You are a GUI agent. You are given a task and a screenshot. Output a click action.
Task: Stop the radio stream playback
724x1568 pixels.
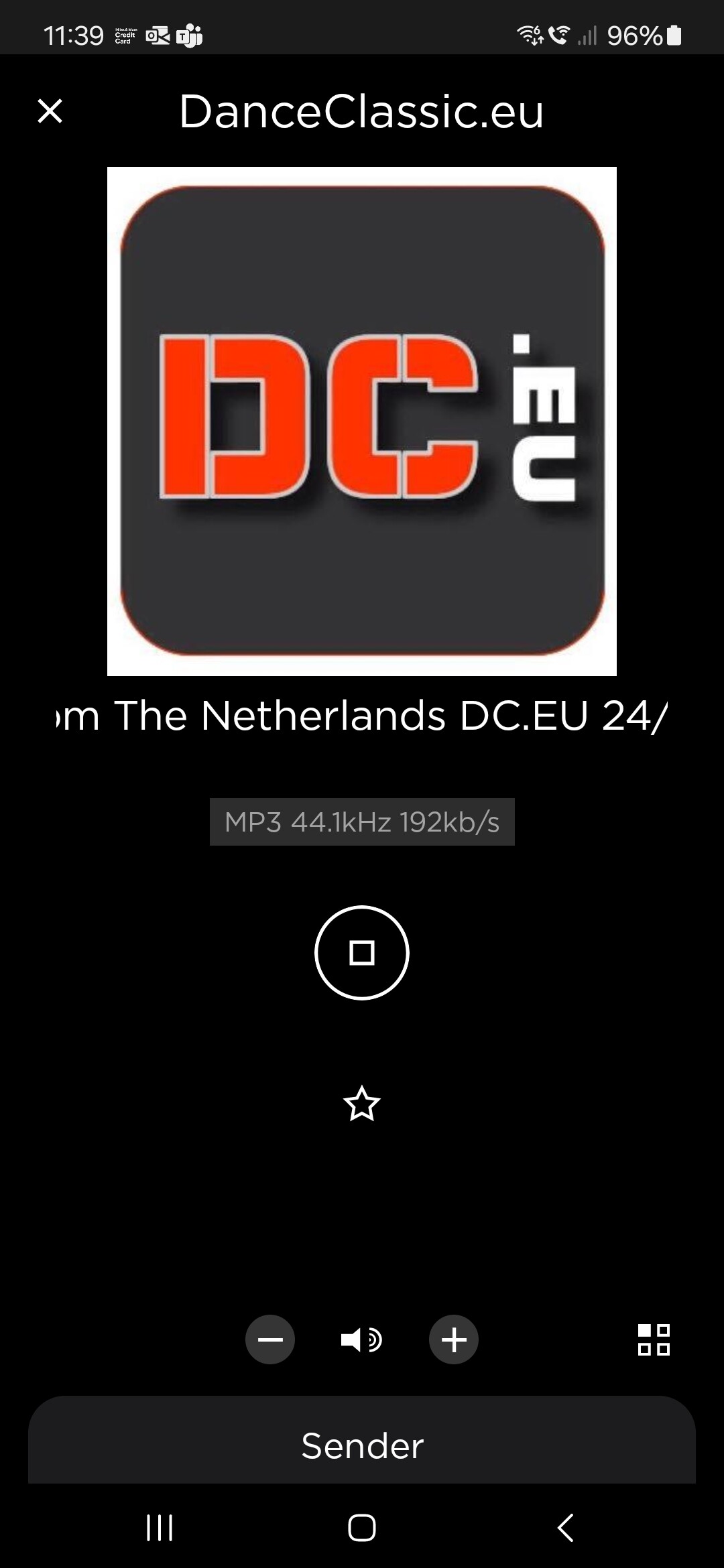362,952
